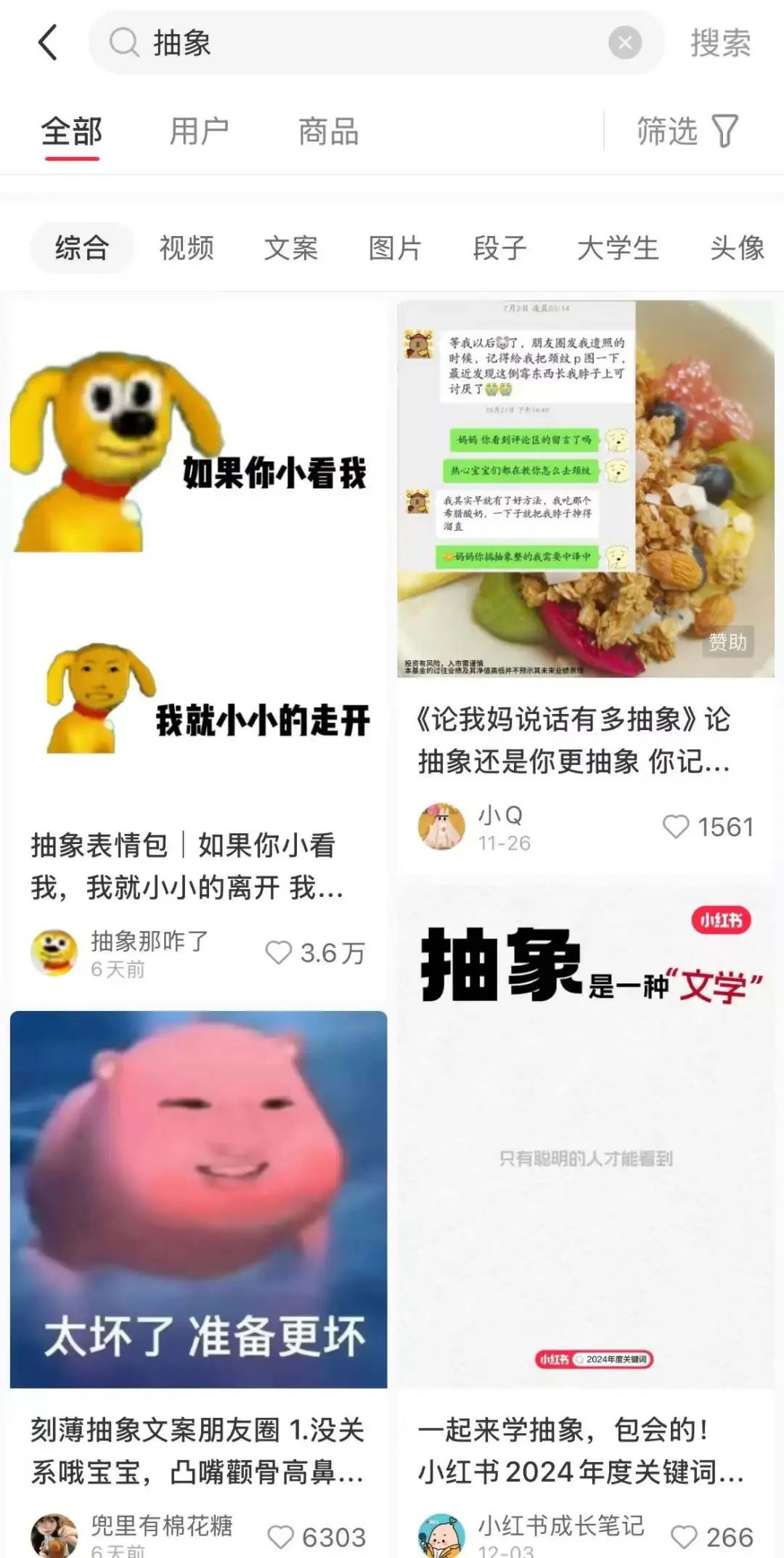Like the post by 抽象那咋了

point(279,952)
